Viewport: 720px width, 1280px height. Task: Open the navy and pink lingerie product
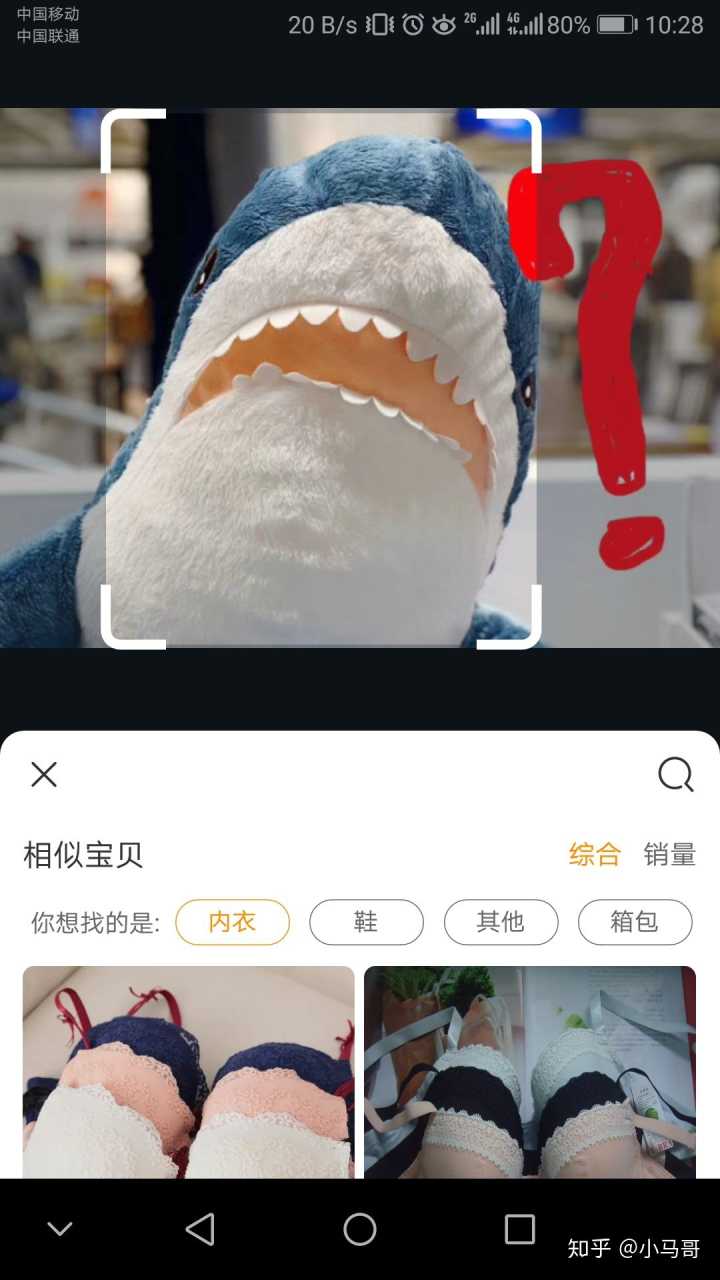point(188,1070)
